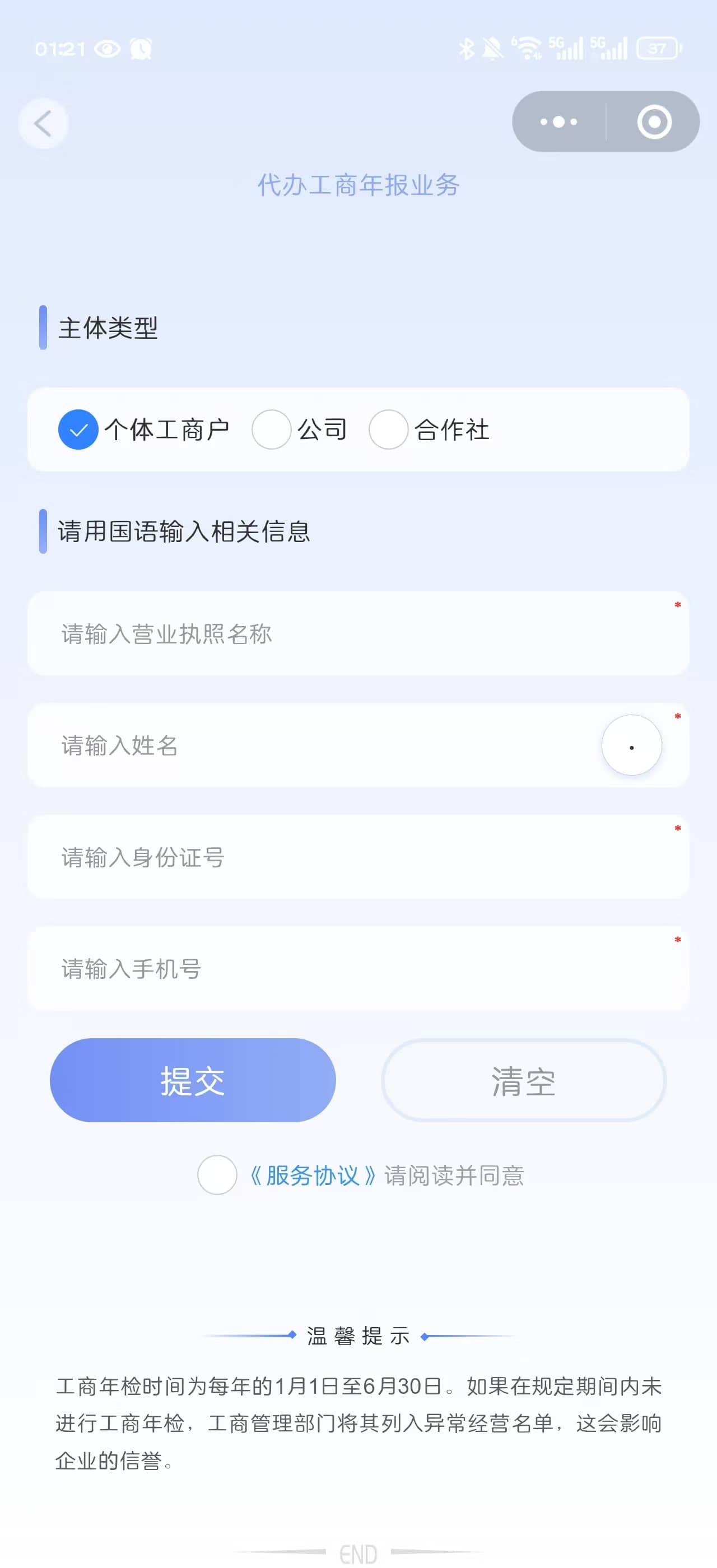The height and width of the screenshot is (1568, 717).
Task: Tap the alarm clock status bar icon
Action: [141, 48]
